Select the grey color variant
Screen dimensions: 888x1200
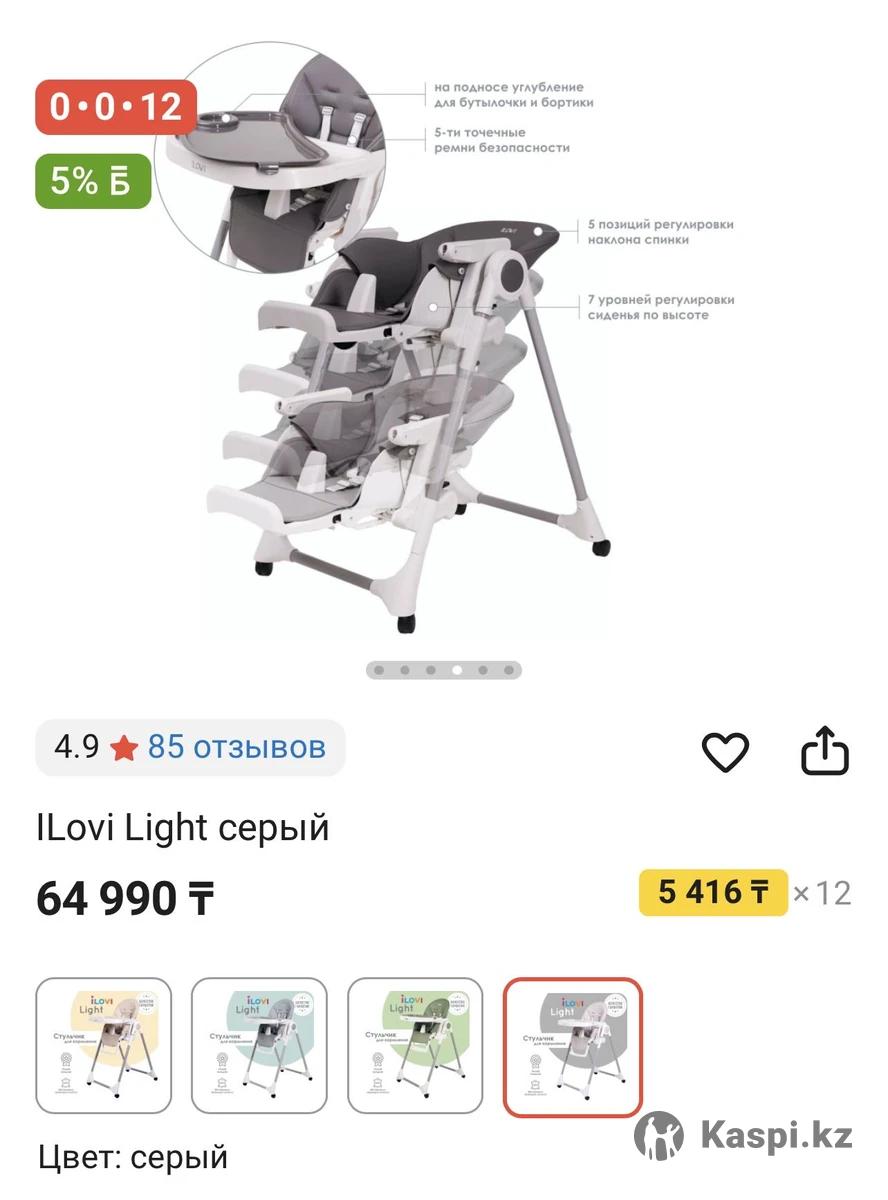pos(572,1046)
